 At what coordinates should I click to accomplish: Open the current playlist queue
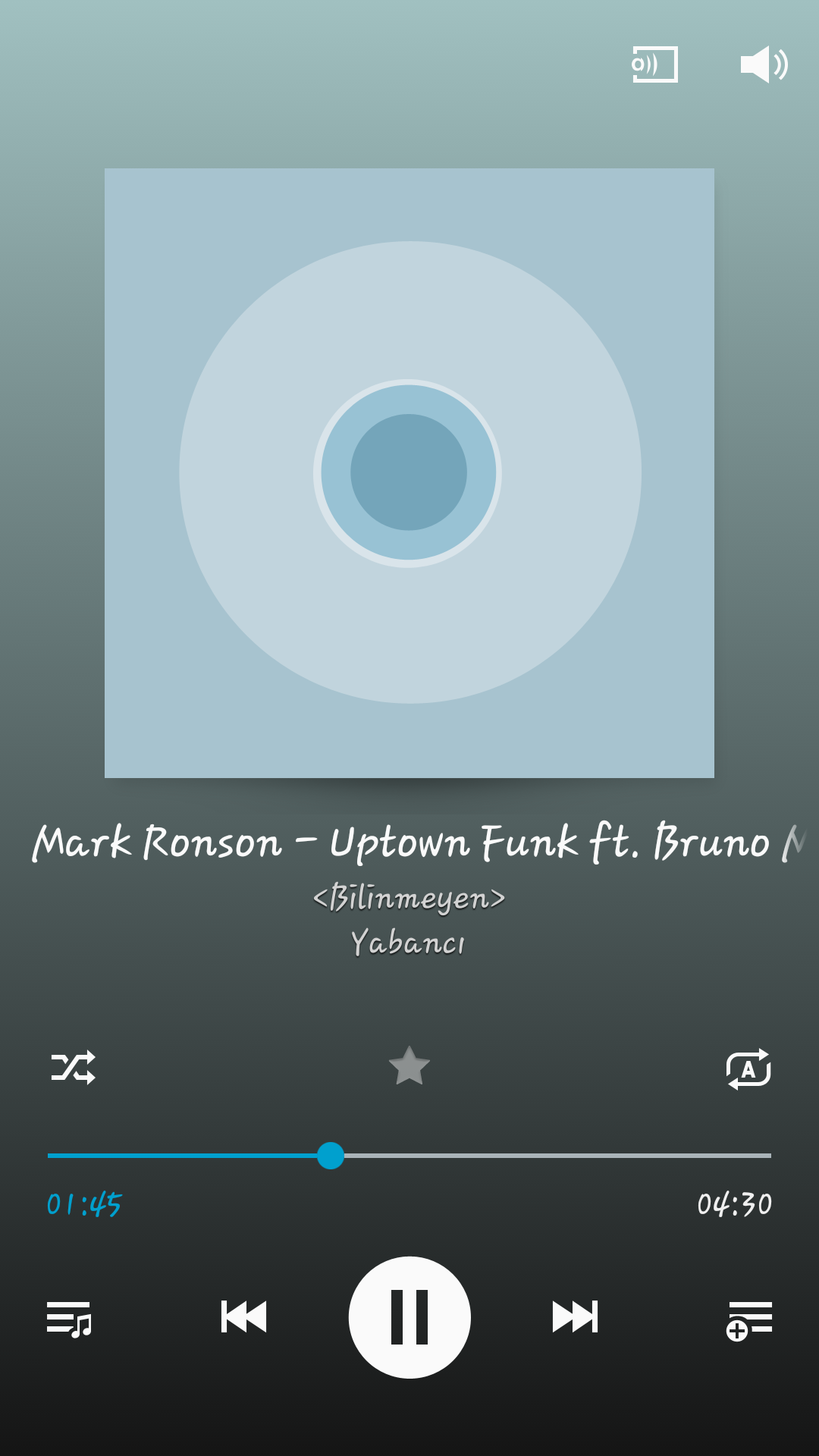(x=69, y=1319)
